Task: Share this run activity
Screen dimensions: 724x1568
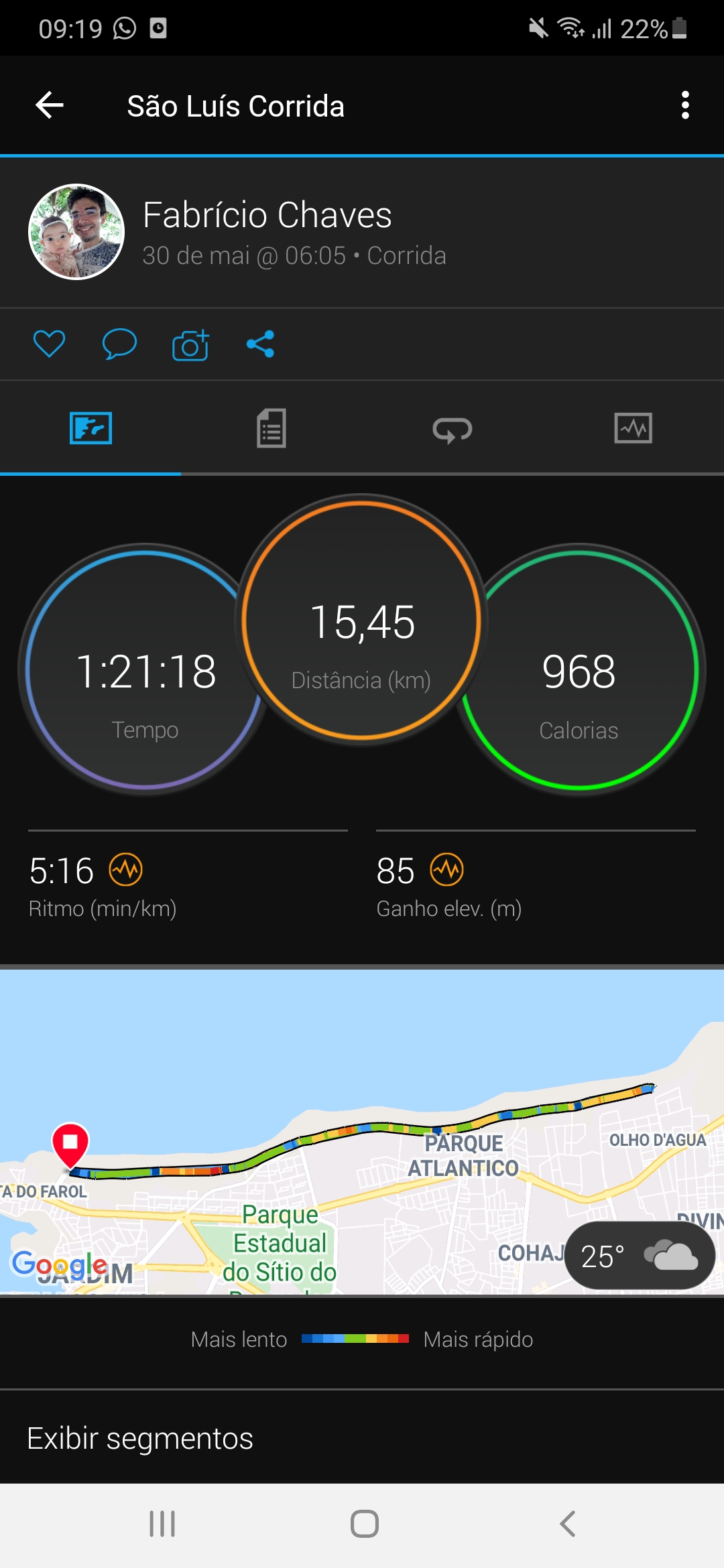Action: pyautogui.click(x=261, y=344)
